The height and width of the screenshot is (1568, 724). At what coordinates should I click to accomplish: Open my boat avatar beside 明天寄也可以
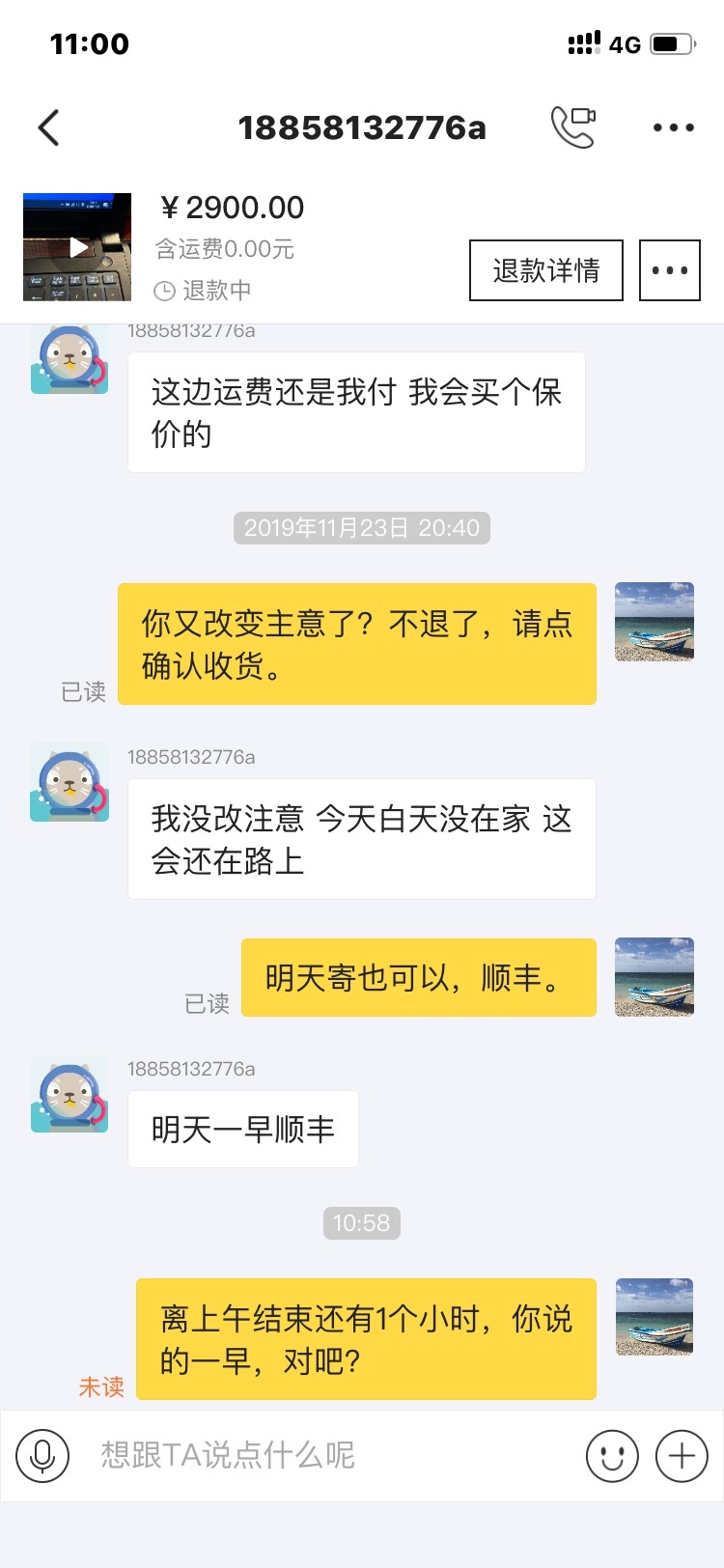pos(654,977)
